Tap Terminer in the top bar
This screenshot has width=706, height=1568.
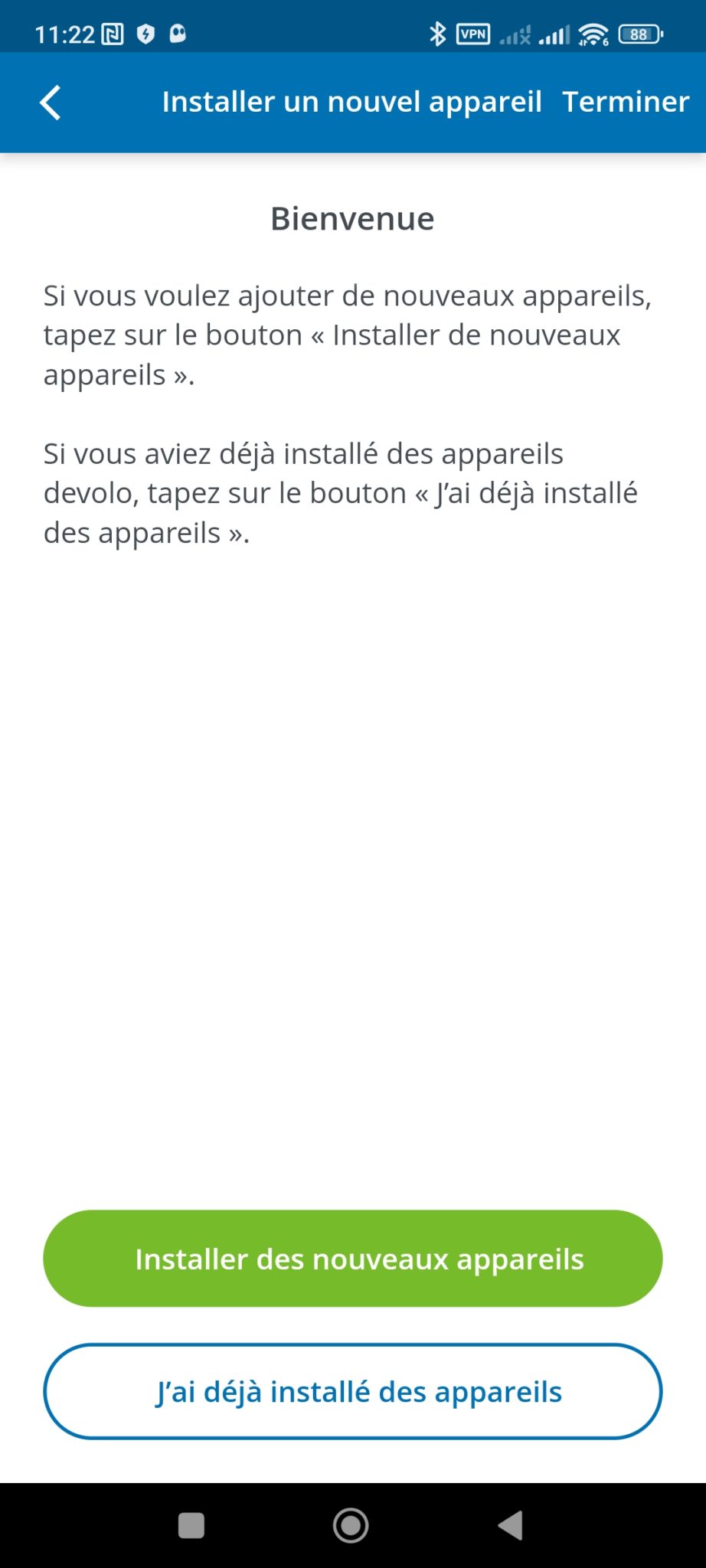(626, 102)
